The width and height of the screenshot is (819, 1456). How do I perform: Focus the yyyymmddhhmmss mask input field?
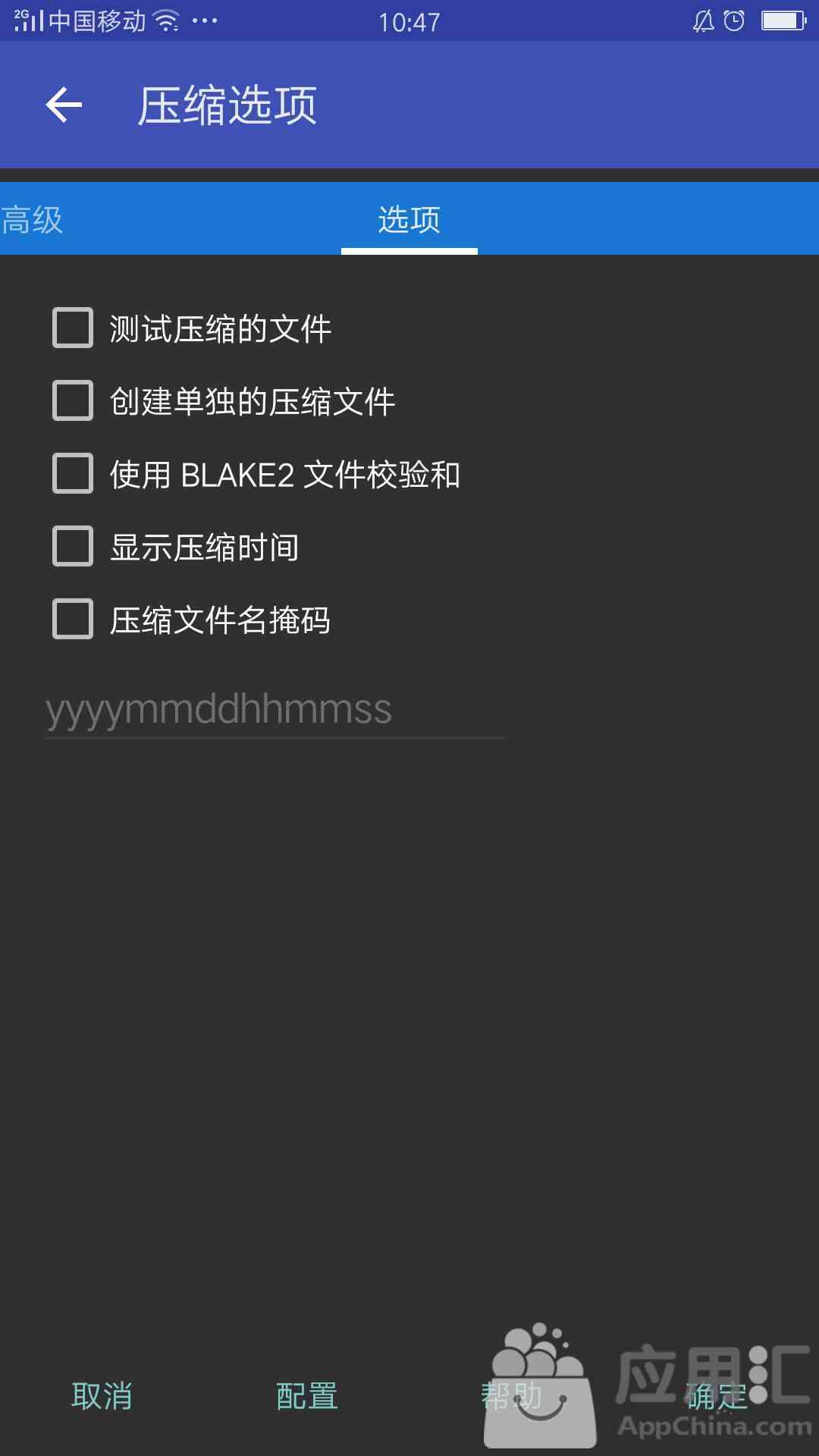pyautogui.click(x=275, y=710)
